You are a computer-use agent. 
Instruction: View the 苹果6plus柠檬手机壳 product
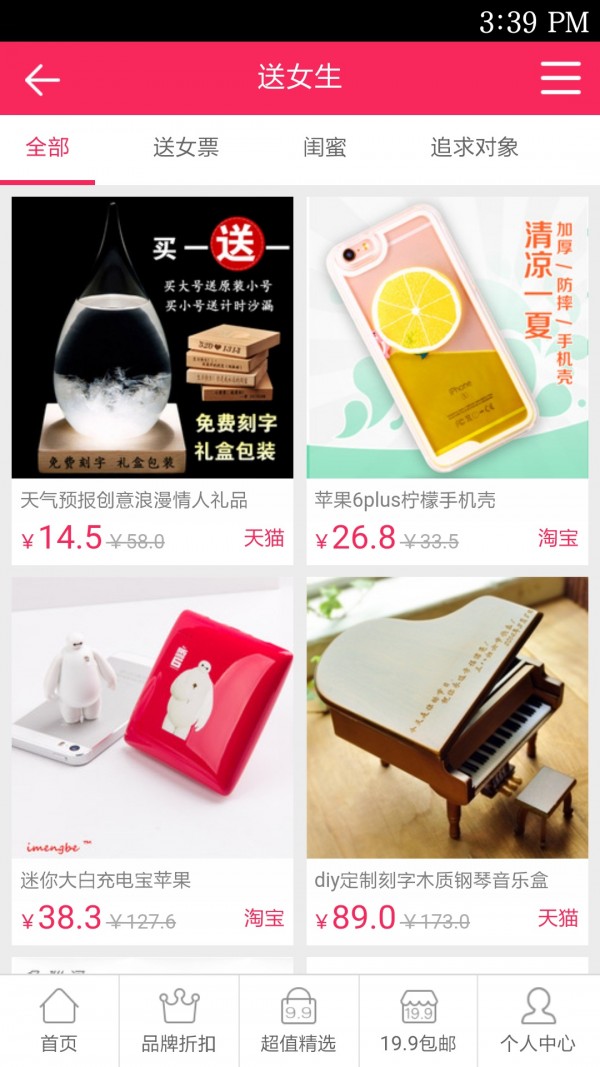tap(447, 340)
